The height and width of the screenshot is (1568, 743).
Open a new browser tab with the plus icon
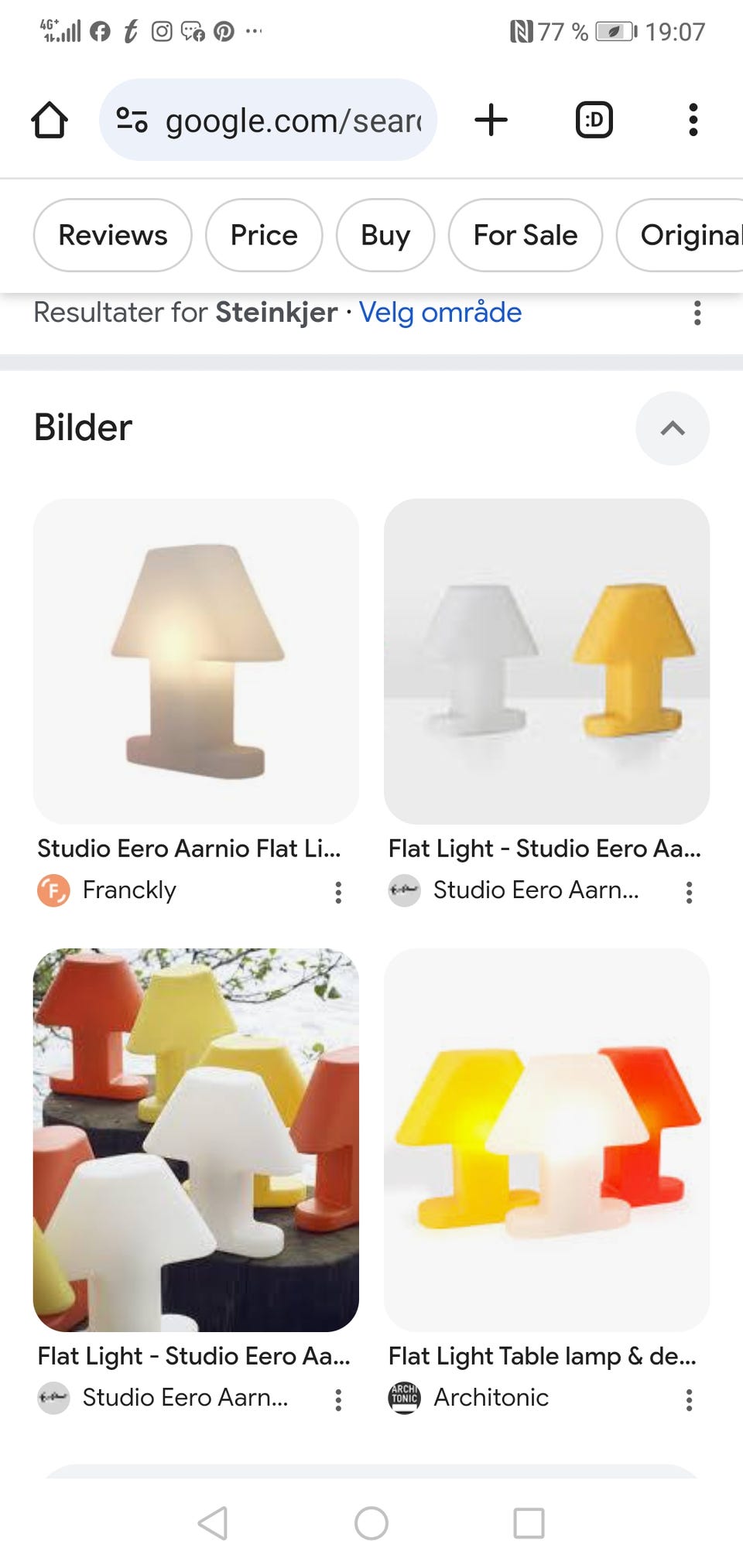click(x=492, y=120)
